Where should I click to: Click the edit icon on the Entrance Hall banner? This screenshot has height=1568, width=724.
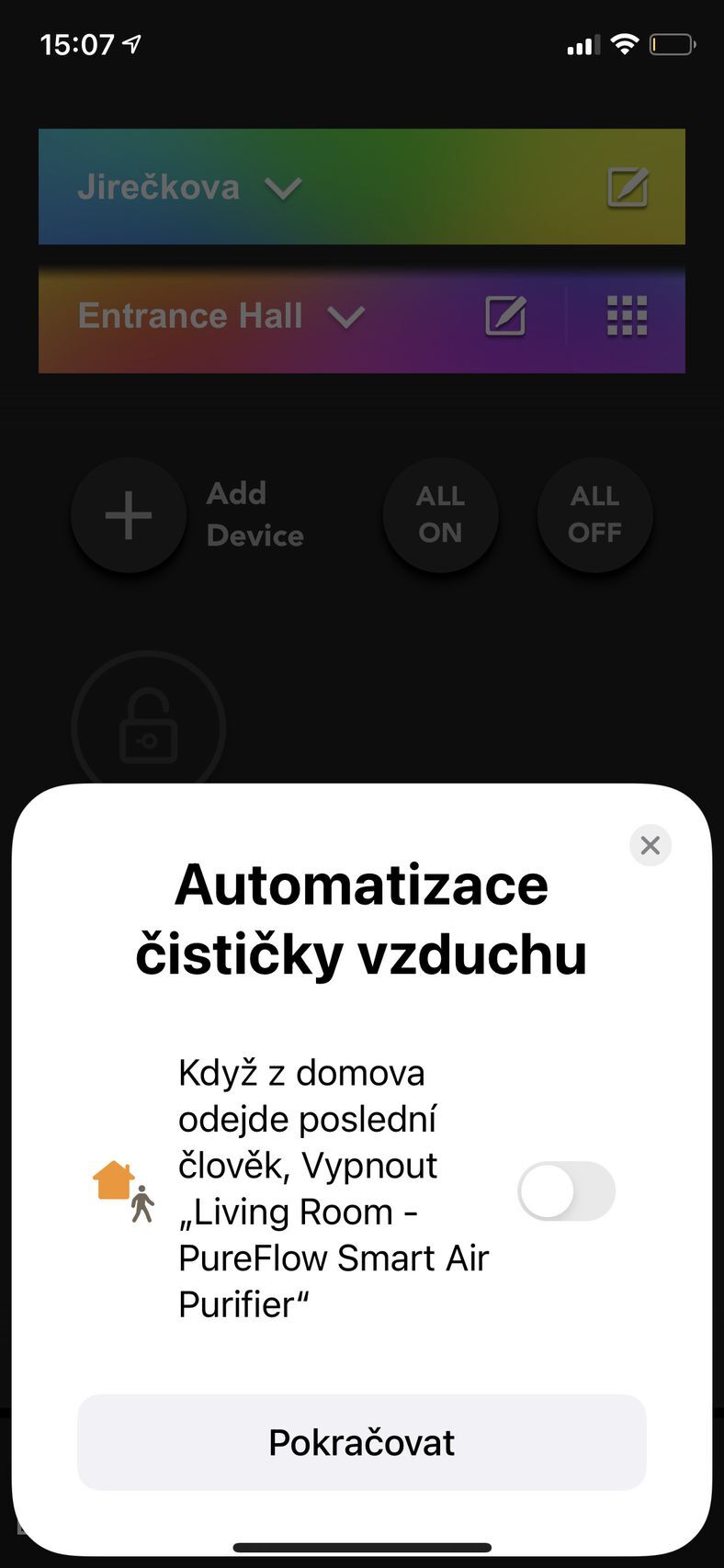tap(503, 315)
